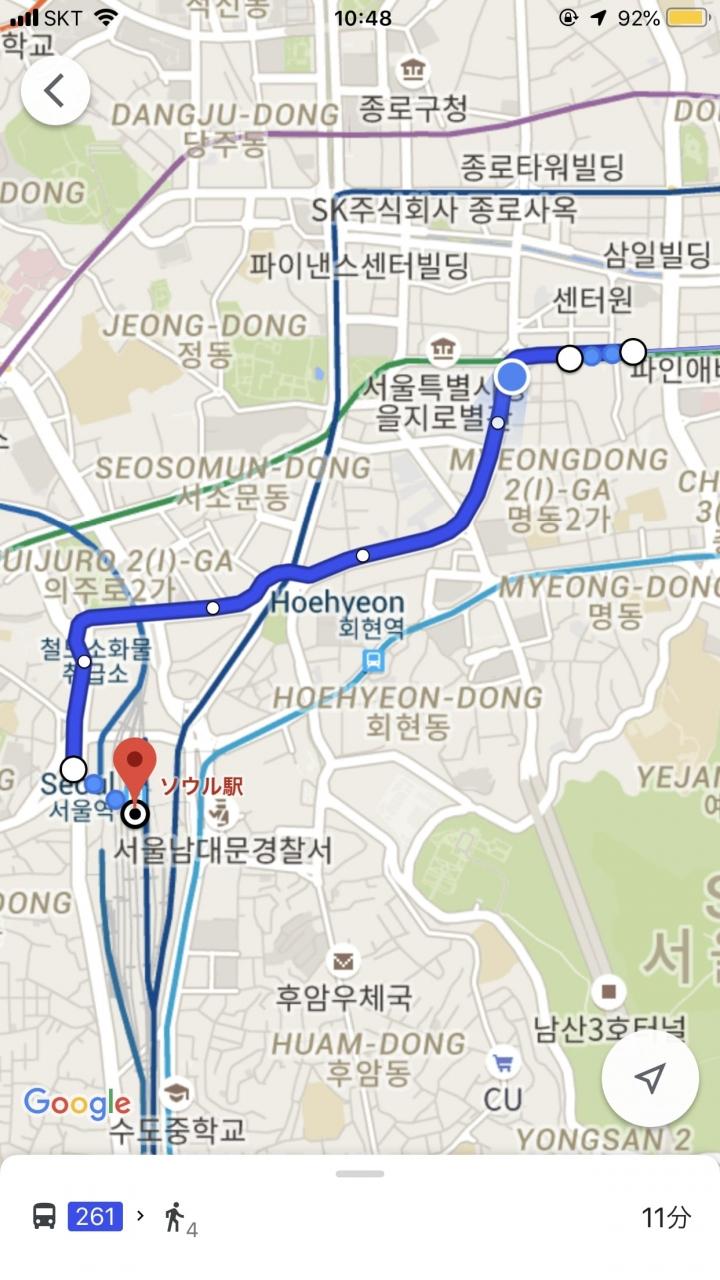Go back with the arrow button
Image resolution: width=720 pixels, height=1280 pixels.
click(x=55, y=92)
